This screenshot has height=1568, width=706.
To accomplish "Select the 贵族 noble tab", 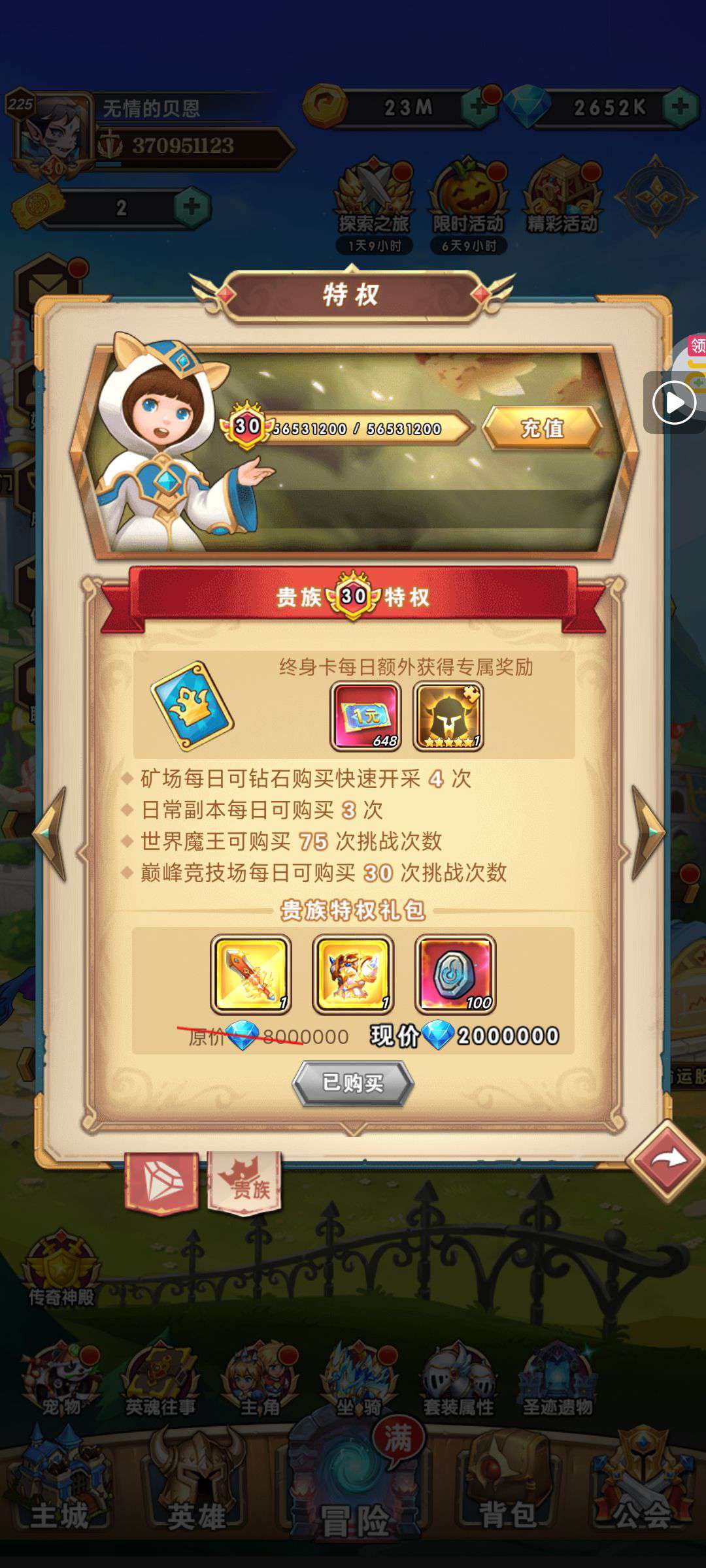I will [244, 1183].
